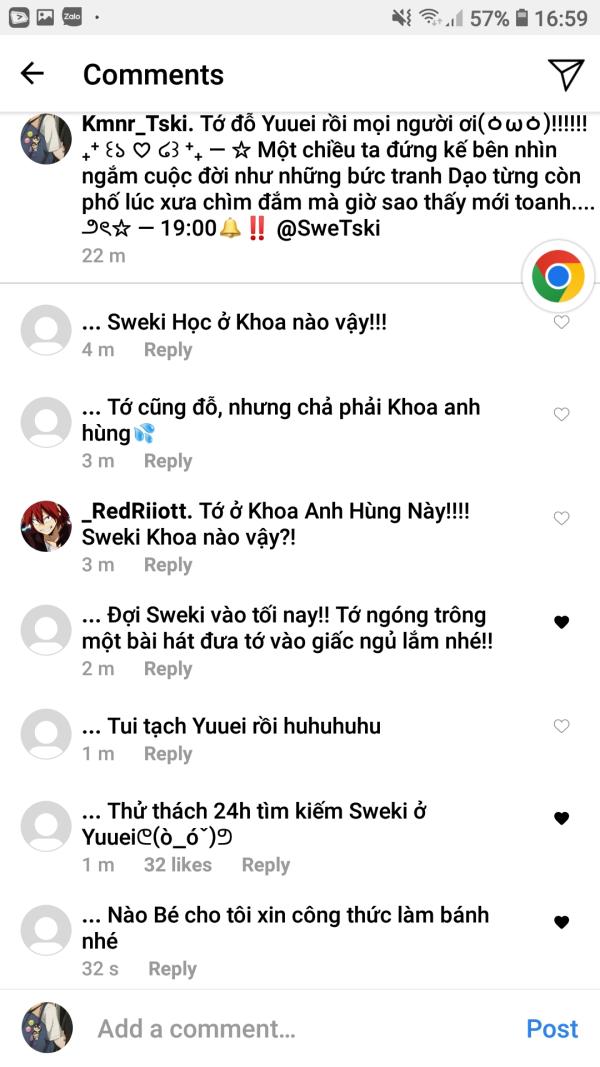Reply to "Sweki Học ở Khoa nào vậy" comment
The height and width of the screenshot is (1067, 600).
168,350
